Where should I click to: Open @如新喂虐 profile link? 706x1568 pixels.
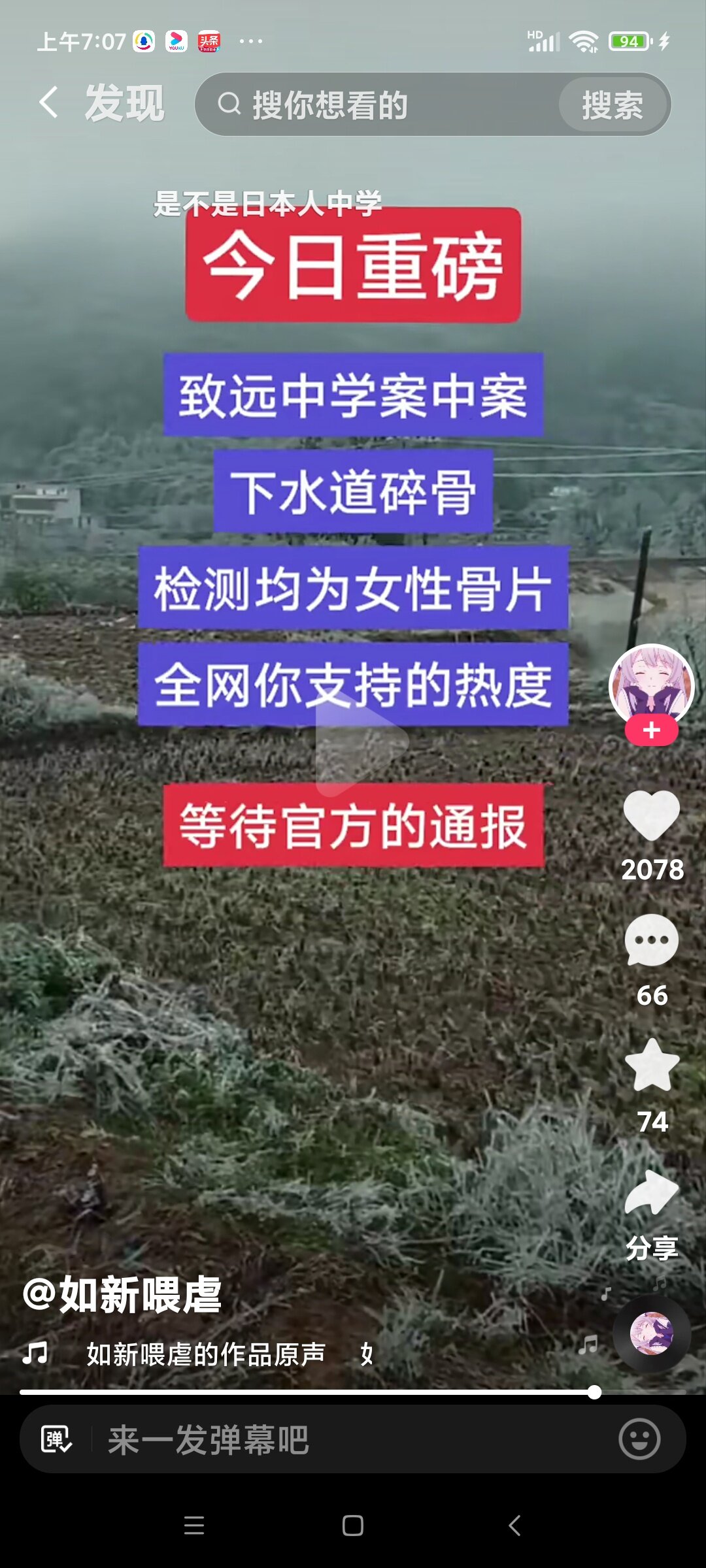[x=122, y=1295]
